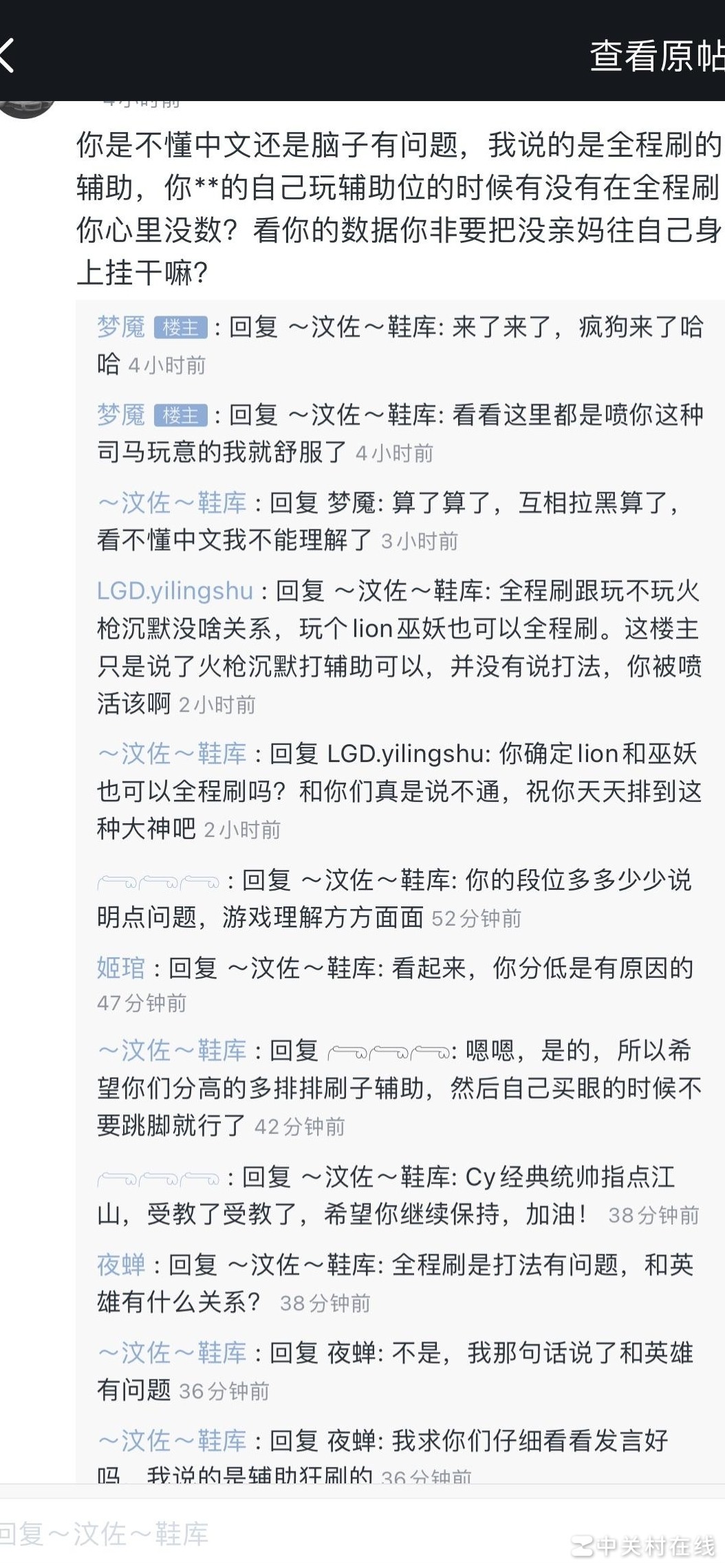Image resolution: width=725 pixels, height=1568 pixels.
Task: Tap the squiggle-symbol username above 姬瑄's reply
Action: click(x=155, y=881)
